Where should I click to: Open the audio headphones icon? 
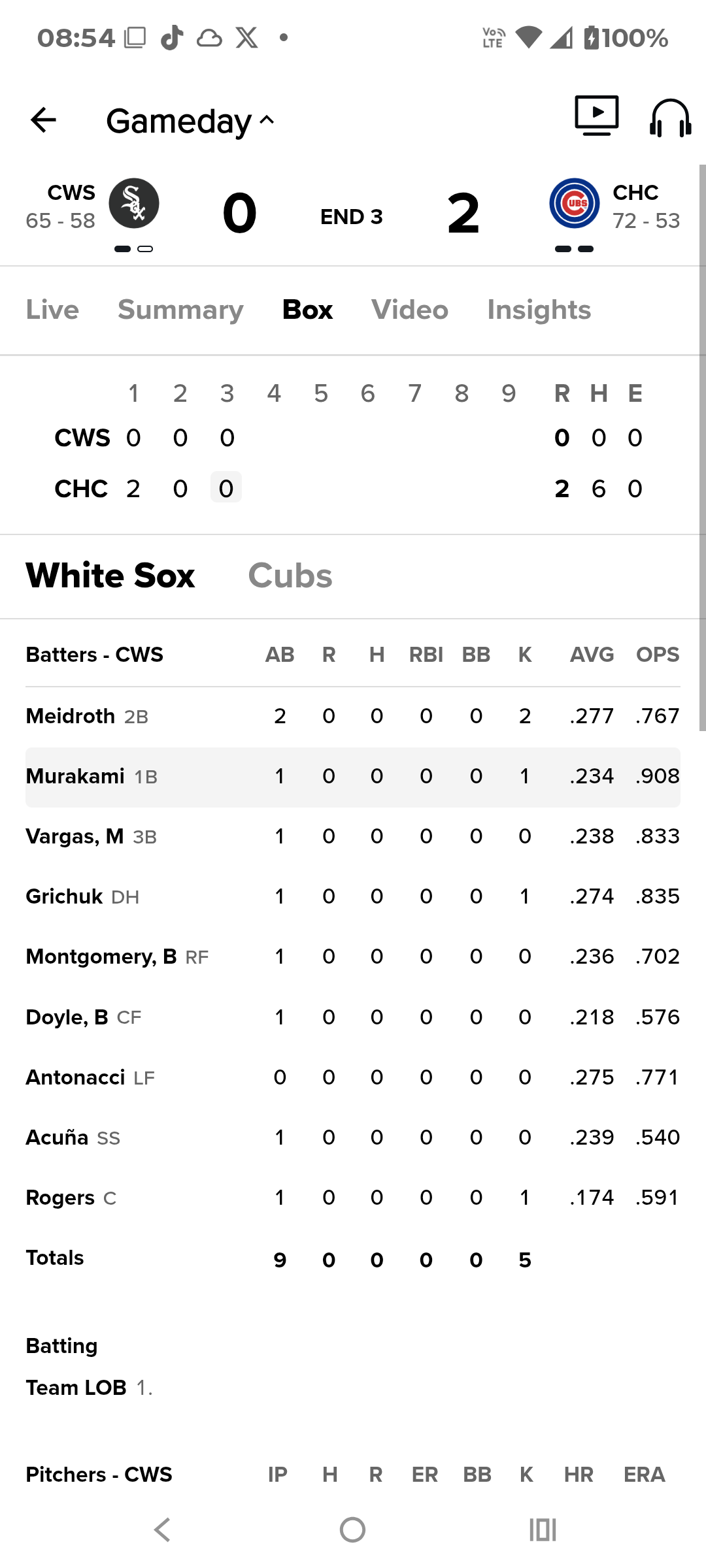670,118
